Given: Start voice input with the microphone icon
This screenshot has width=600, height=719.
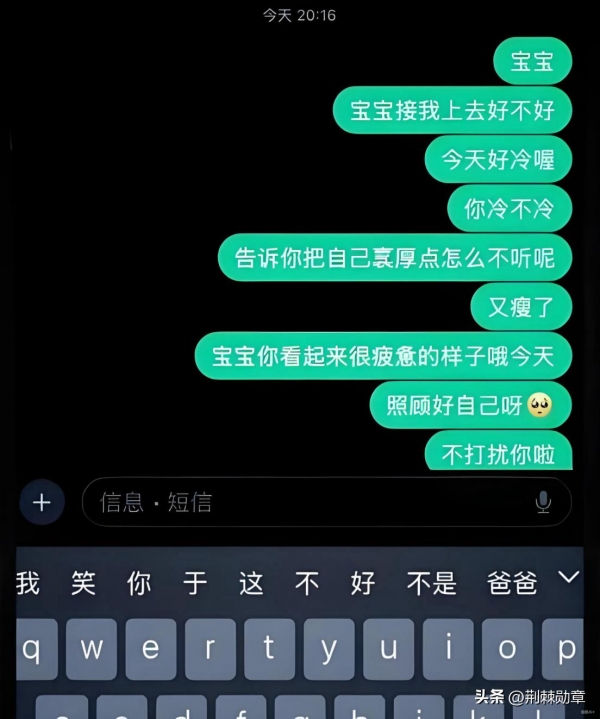Looking at the screenshot, I should 543,502.
